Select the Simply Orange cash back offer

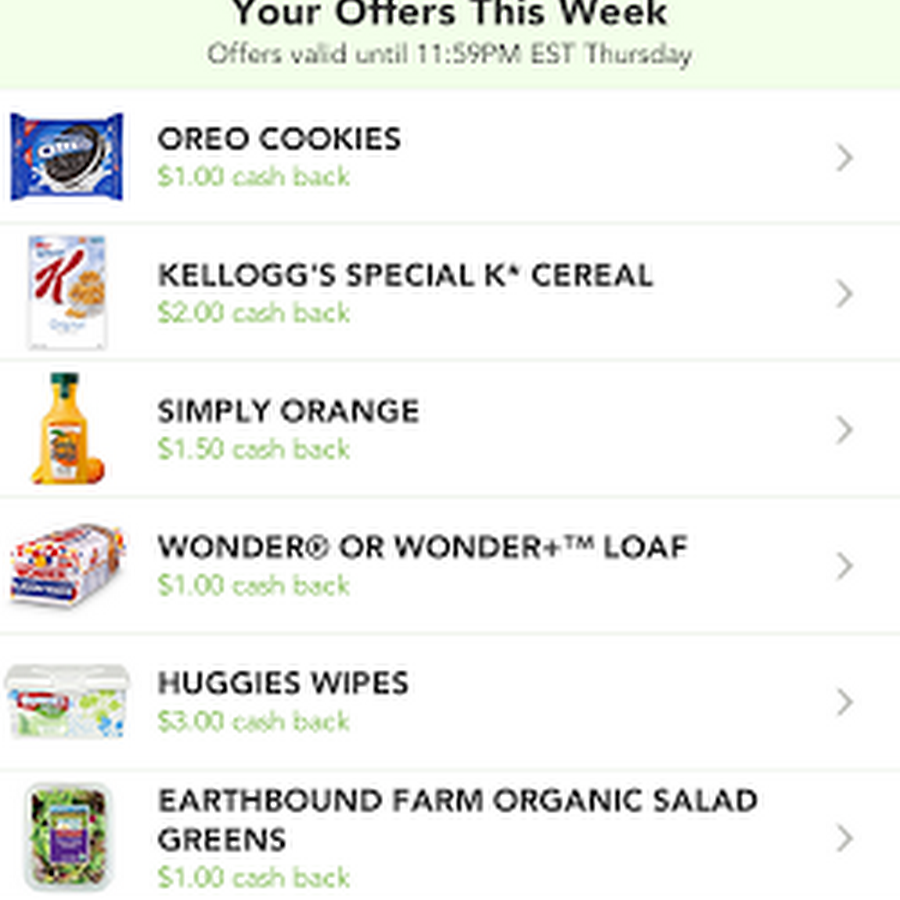click(450, 429)
